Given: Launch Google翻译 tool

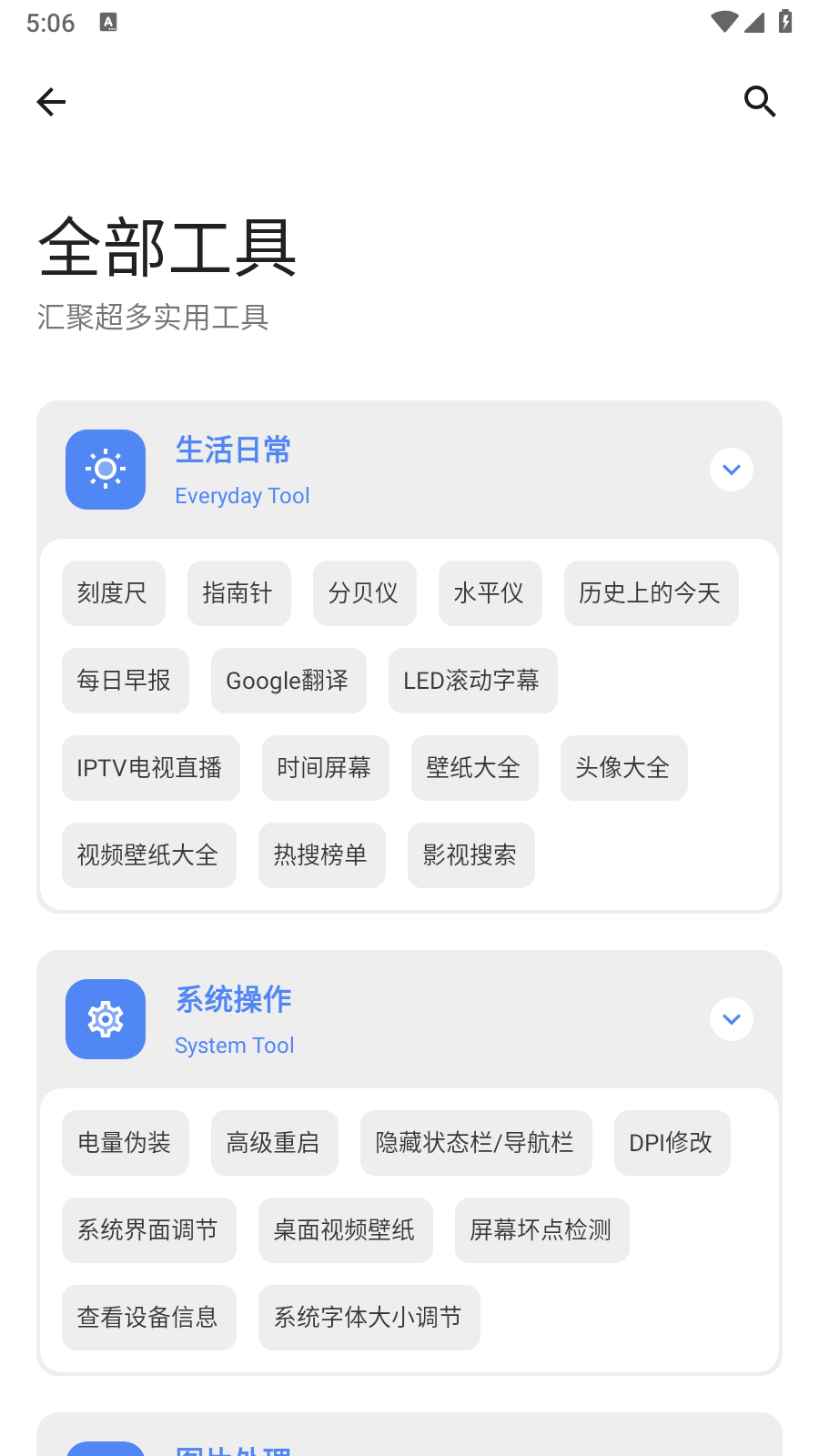Looking at the screenshot, I should point(288,681).
